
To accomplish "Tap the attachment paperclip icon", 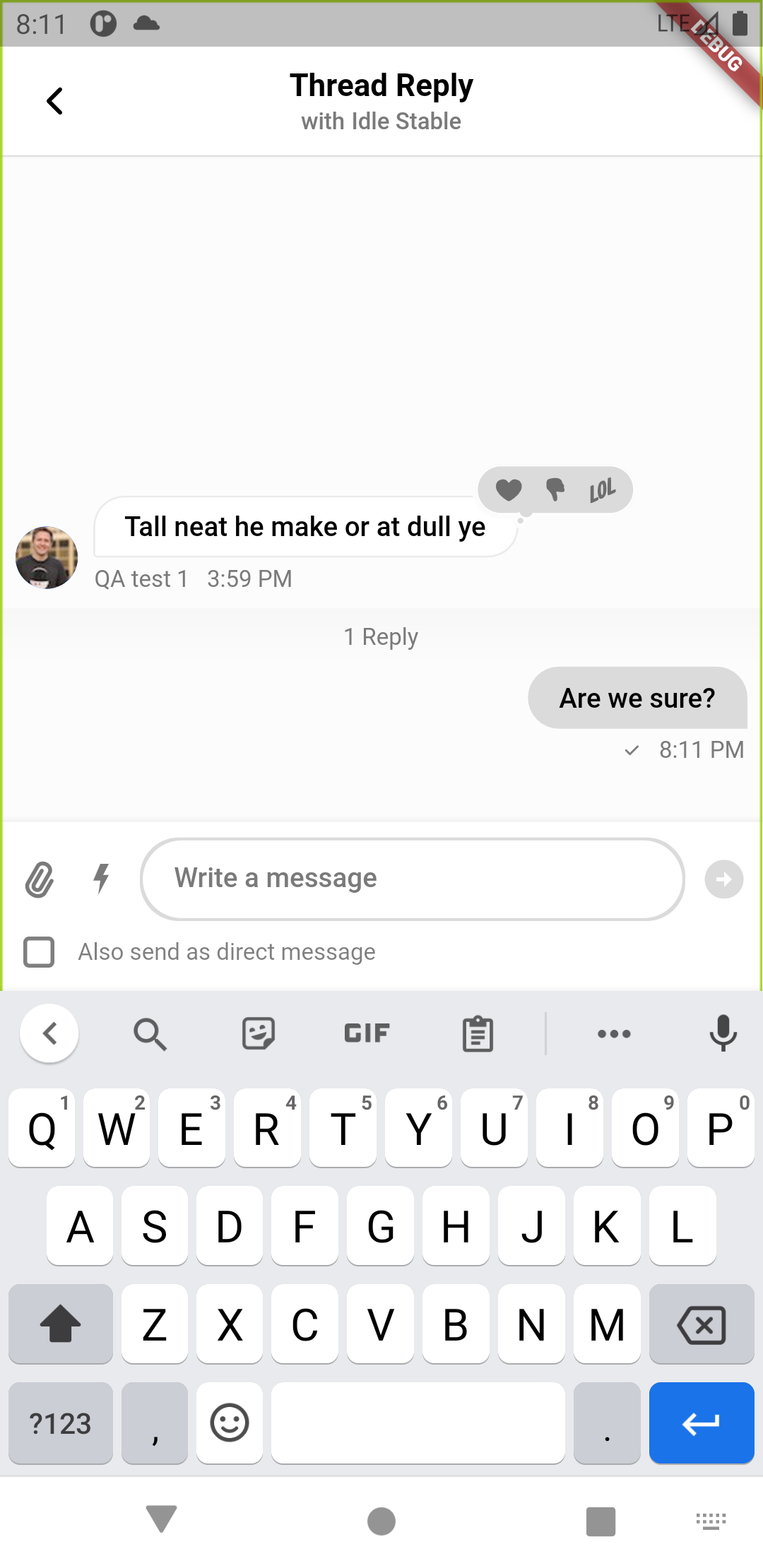I will click(40, 879).
